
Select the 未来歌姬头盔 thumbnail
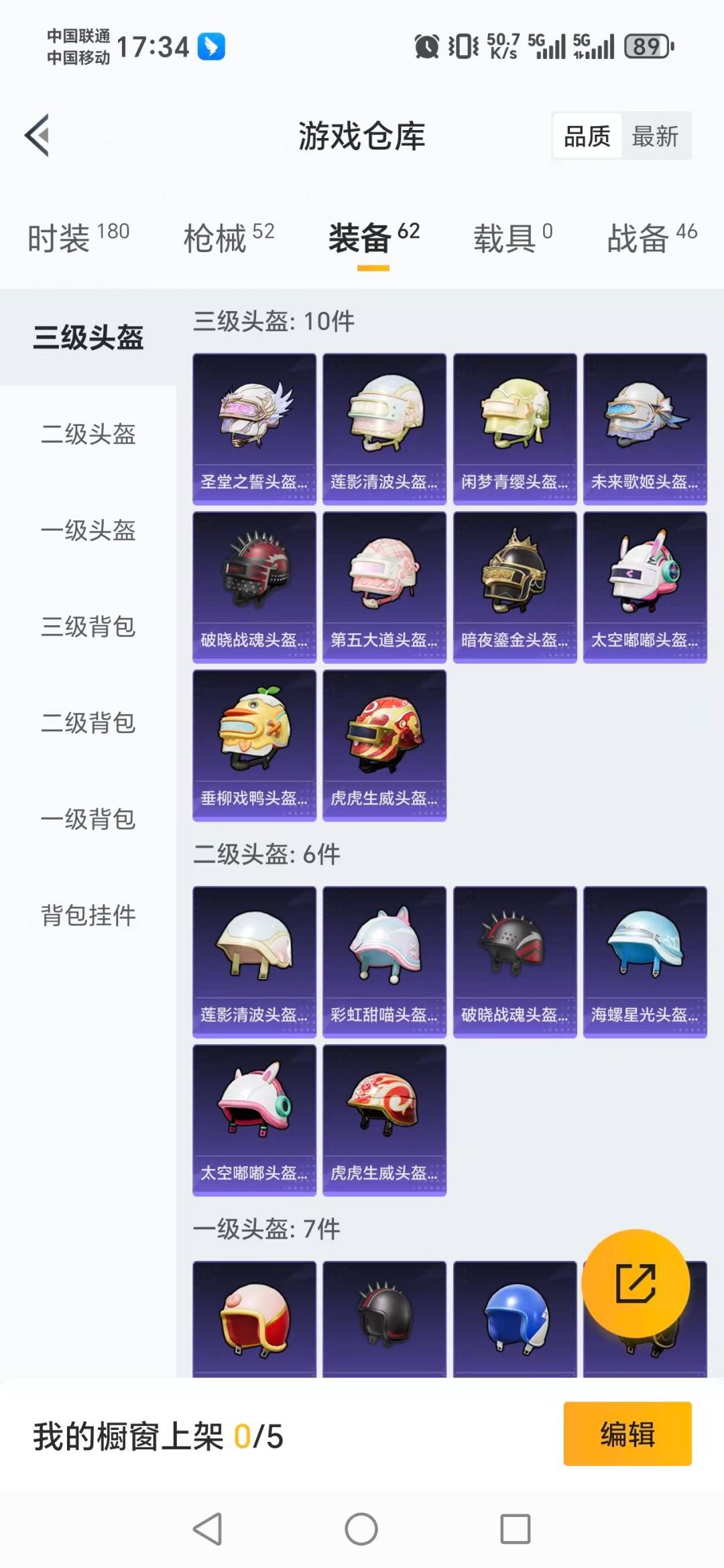click(x=645, y=427)
